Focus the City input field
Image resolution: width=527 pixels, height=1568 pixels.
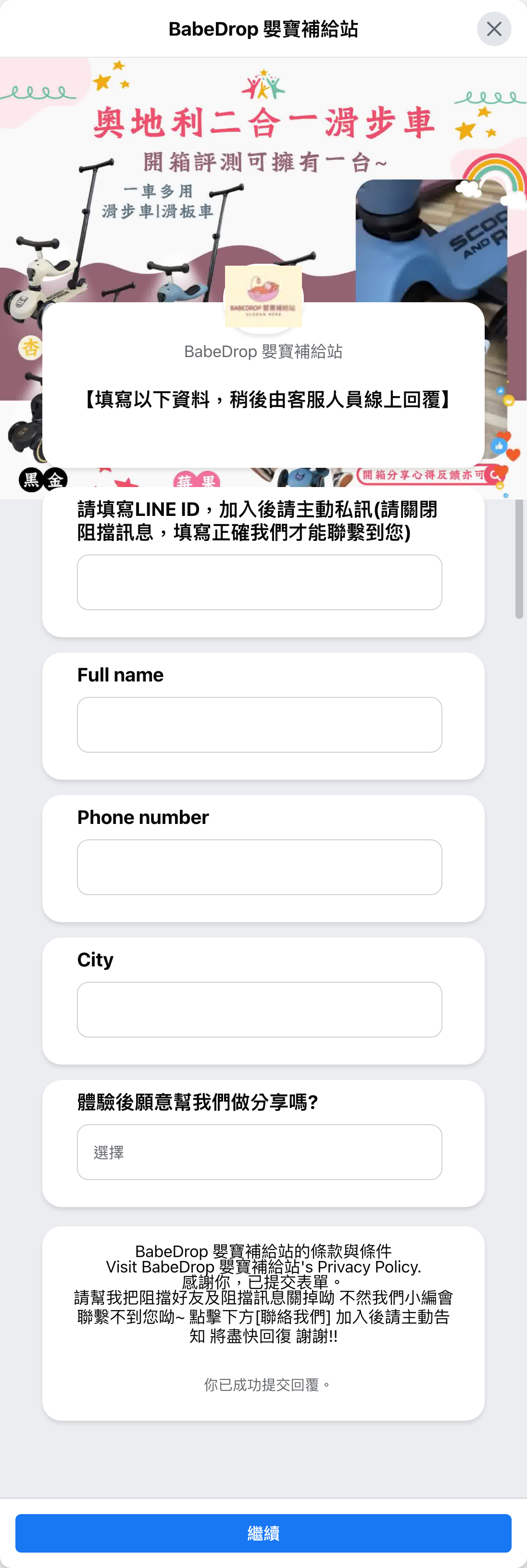pyautogui.click(x=260, y=1009)
